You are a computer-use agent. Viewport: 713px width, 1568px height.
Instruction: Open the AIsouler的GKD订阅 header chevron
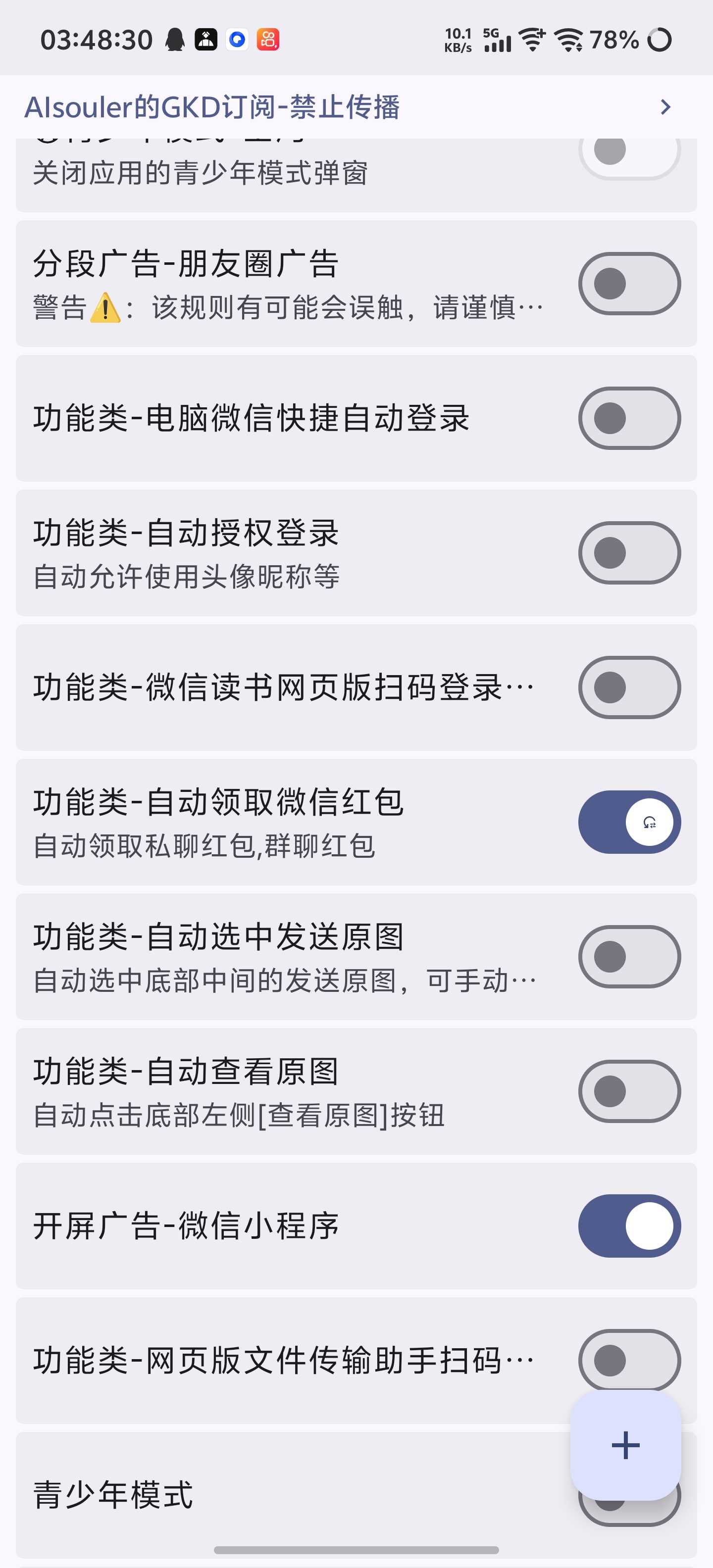(665, 107)
